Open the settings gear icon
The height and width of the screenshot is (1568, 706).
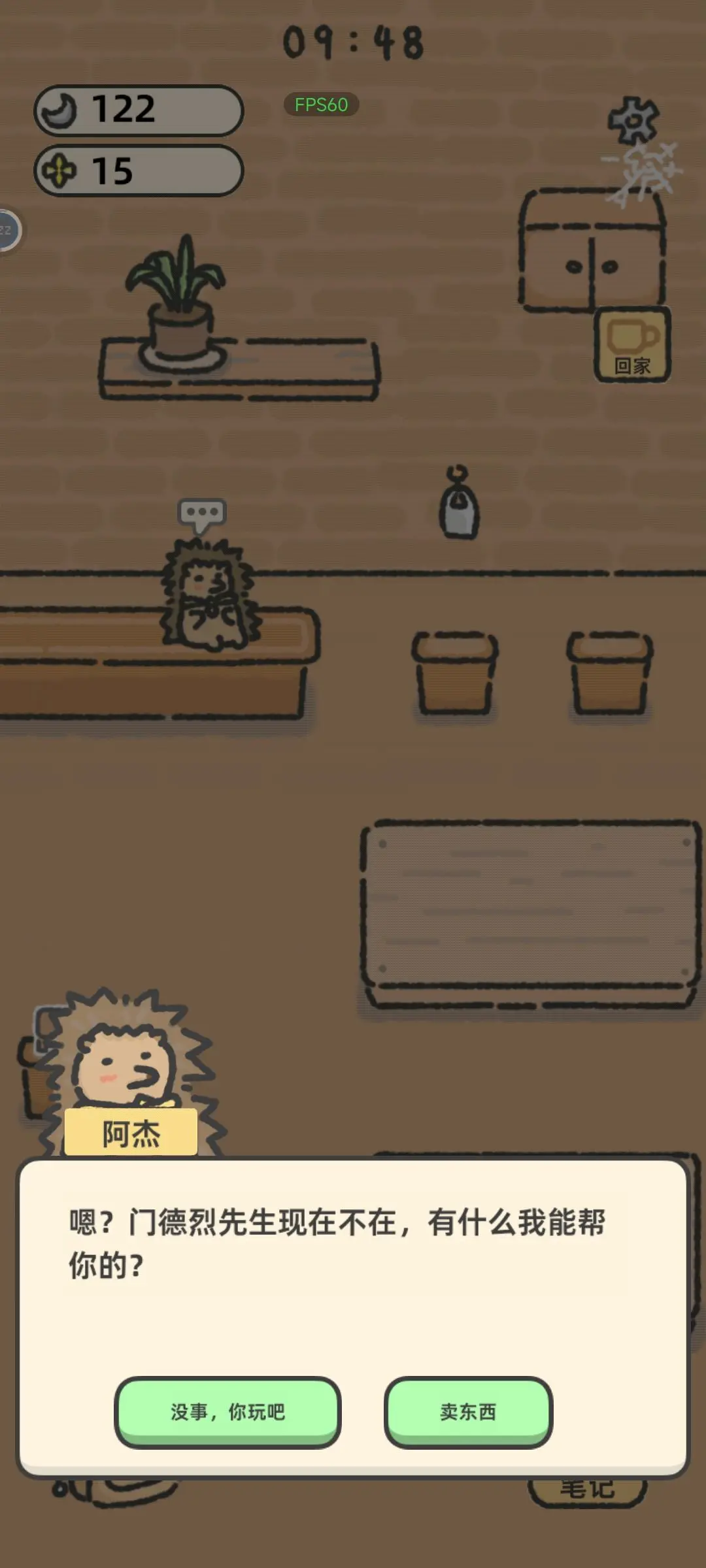[633, 120]
